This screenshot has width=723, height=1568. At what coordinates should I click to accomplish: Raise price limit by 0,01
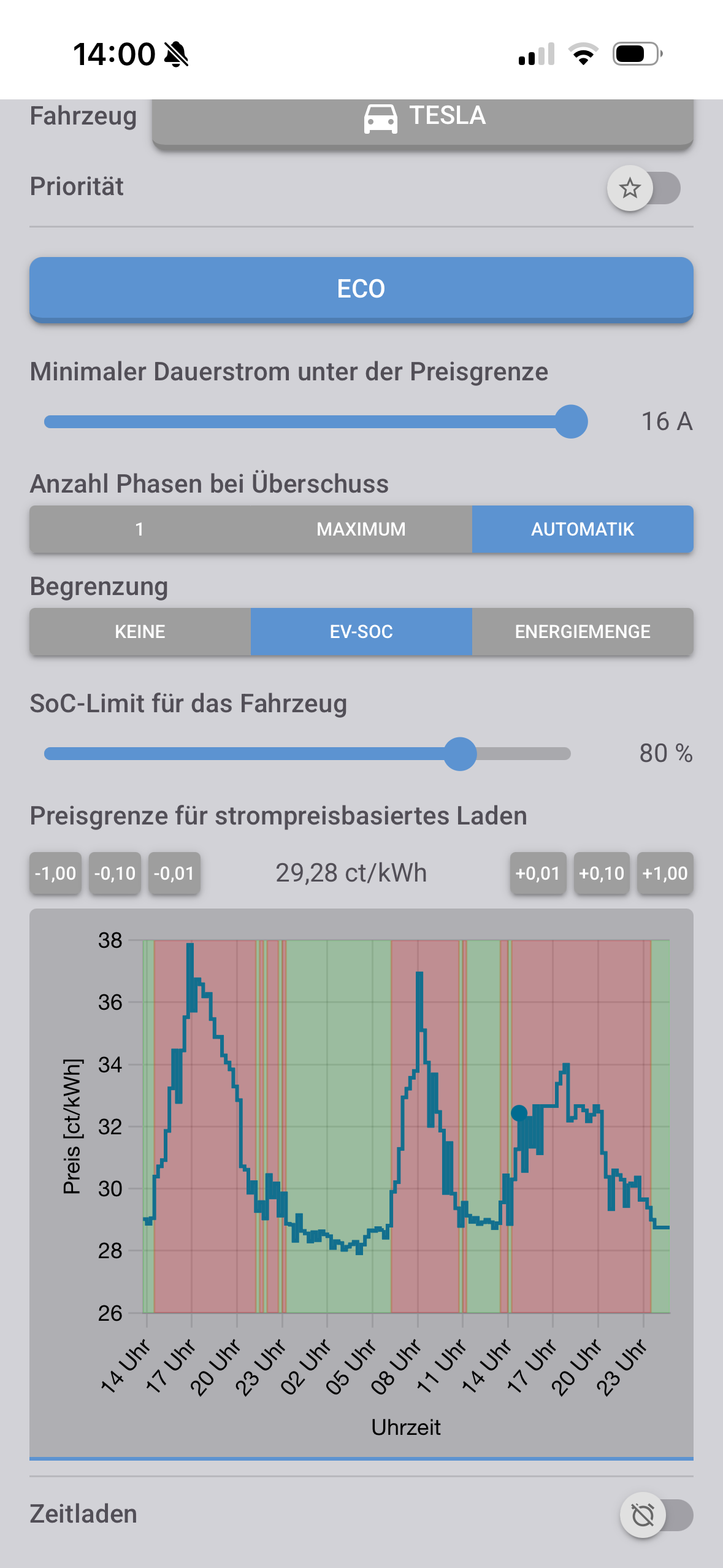point(538,873)
